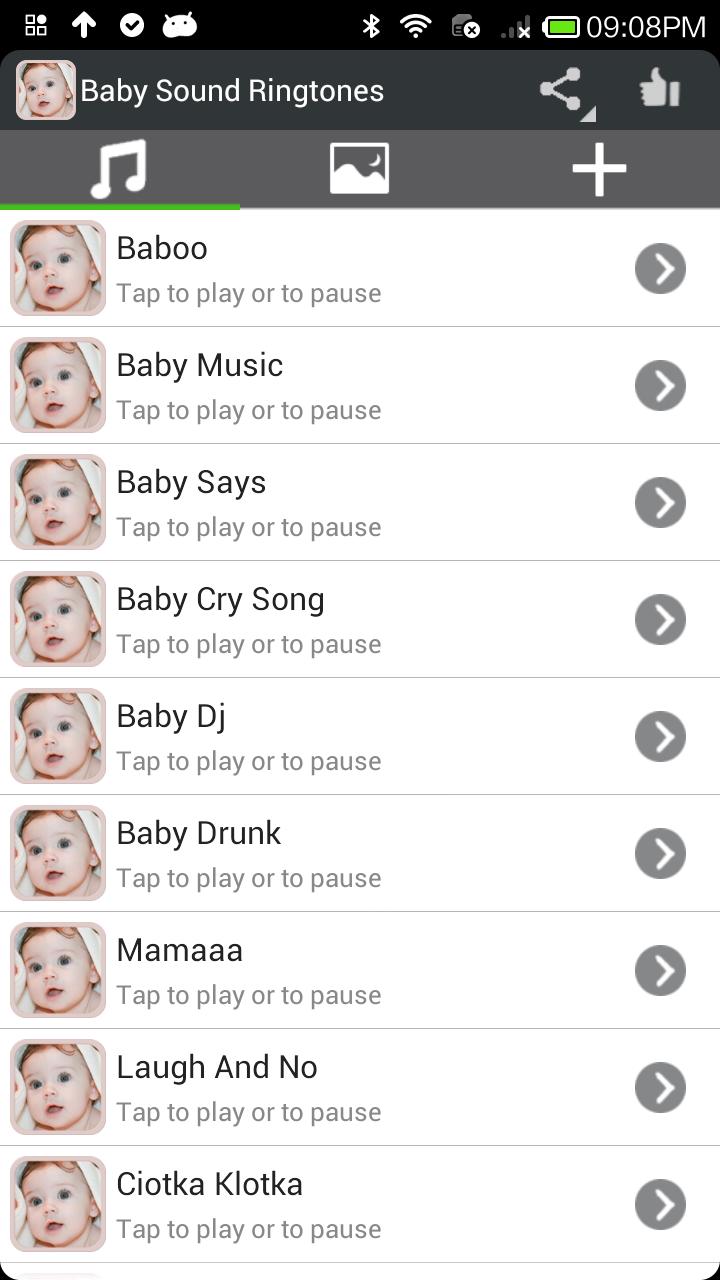Viewport: 720px width, 1280px height.
Task: Open the wallpaper picture tab
Action: click(x=359, y=168)
